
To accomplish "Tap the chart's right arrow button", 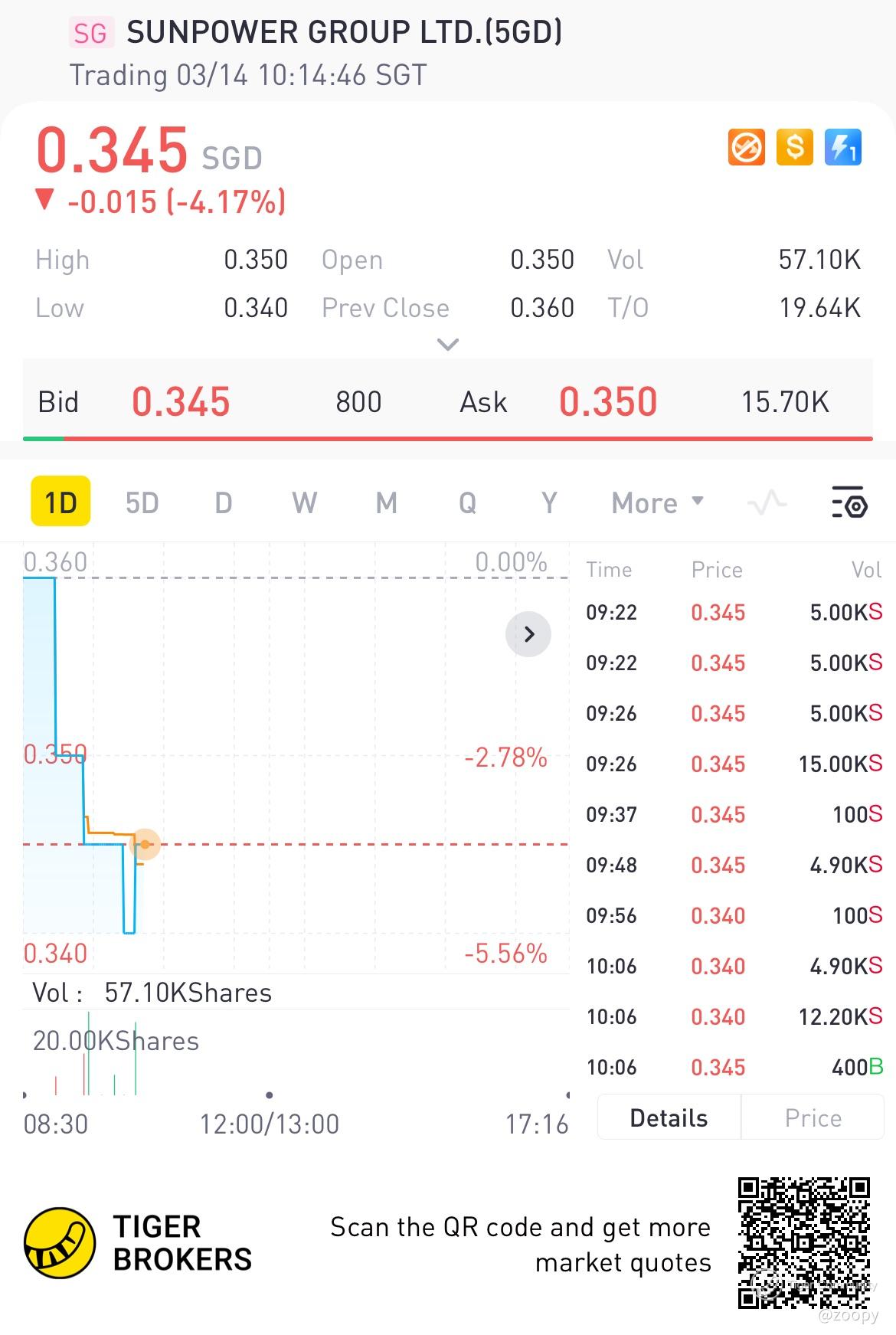I will tap(528, 634).
